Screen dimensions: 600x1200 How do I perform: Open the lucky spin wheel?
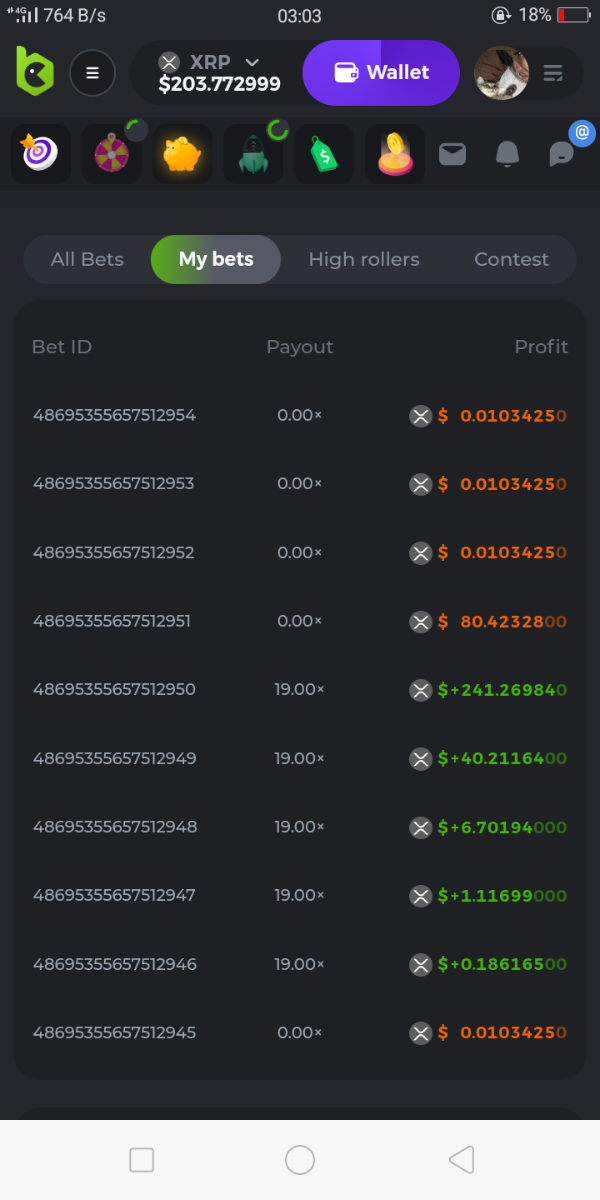point(111,154)
